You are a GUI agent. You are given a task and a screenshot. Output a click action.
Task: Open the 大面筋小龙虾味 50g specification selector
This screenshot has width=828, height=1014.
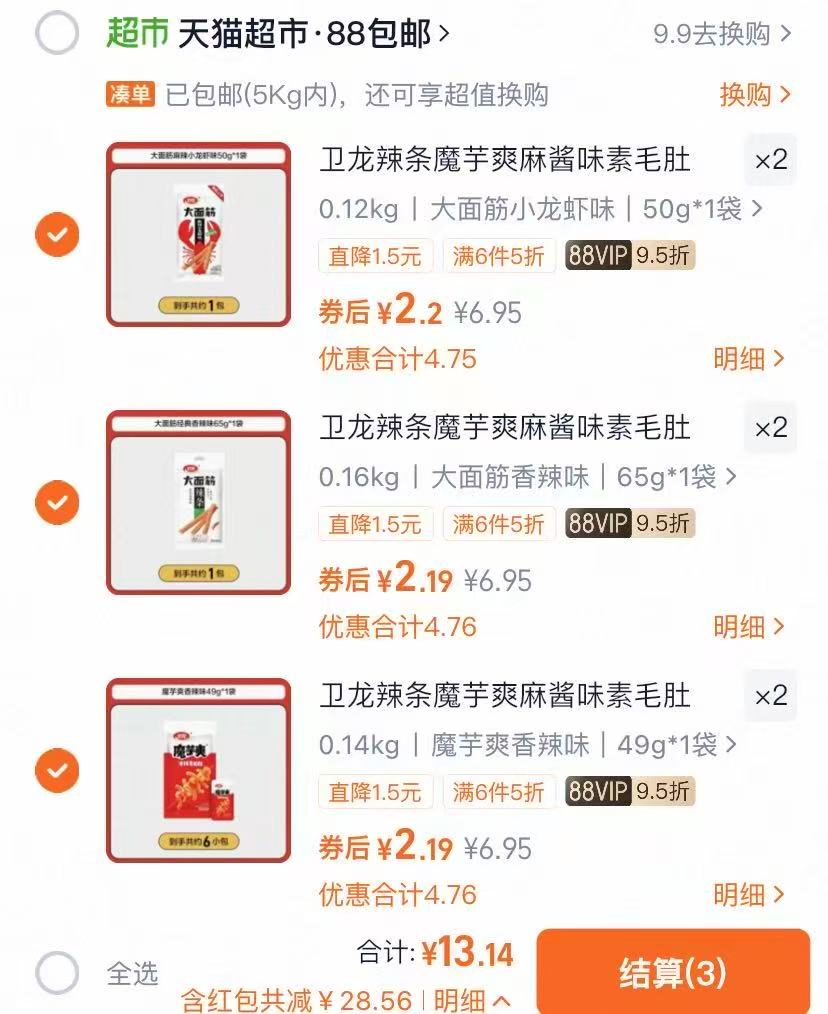528,211
